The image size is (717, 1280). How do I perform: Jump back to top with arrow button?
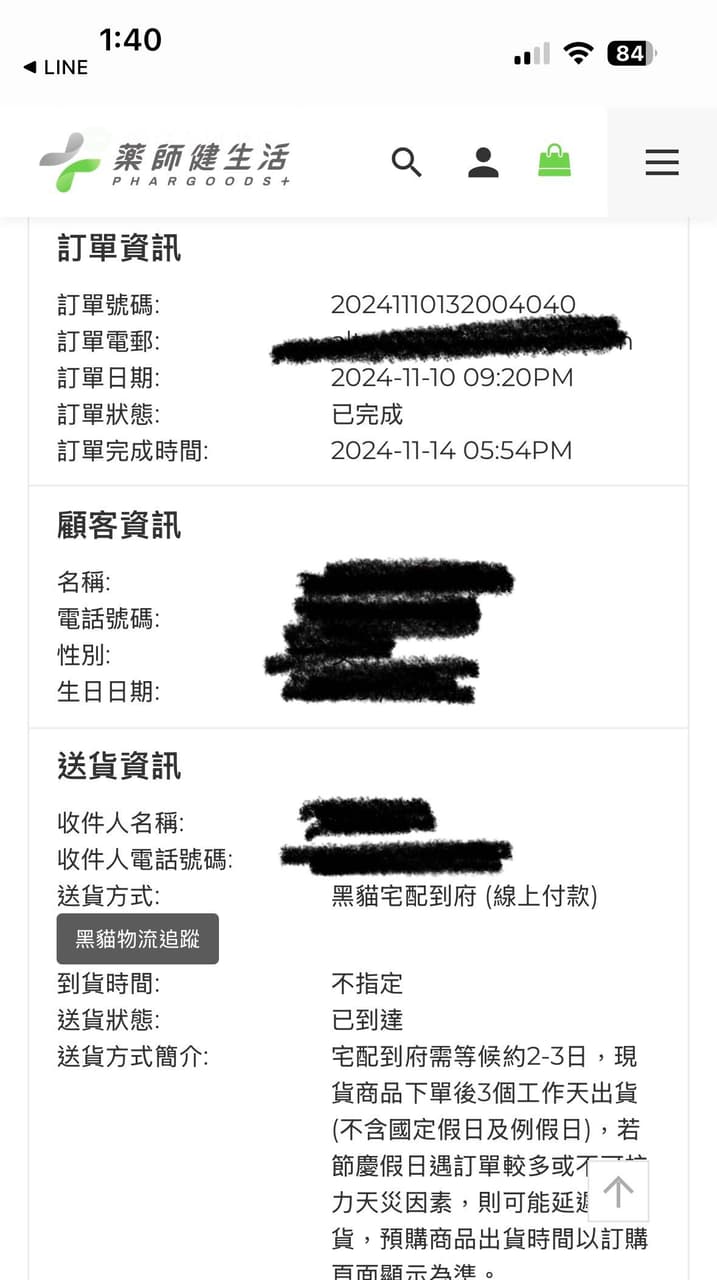click(618, 1191)
